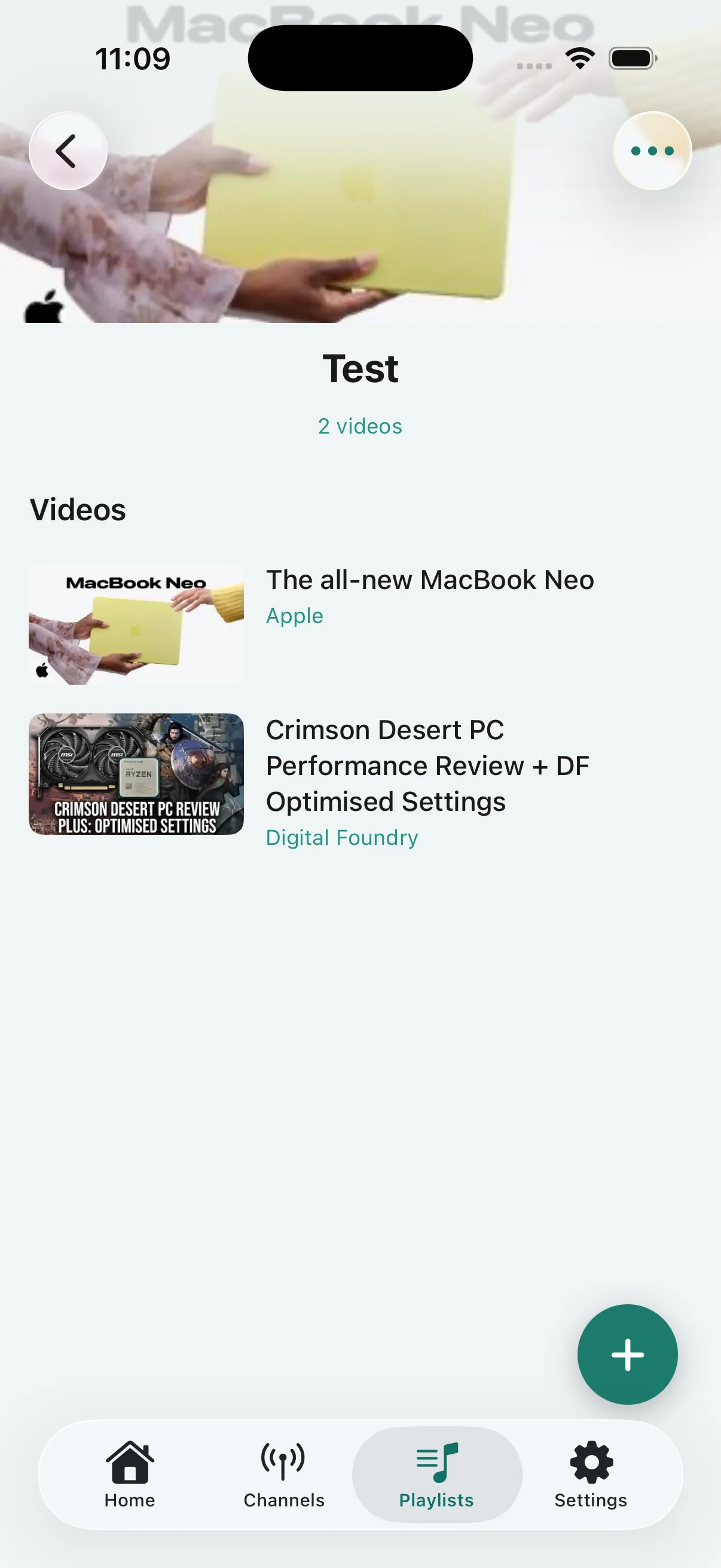
Task: Expand playlist options via the ellipsis menu
Action: (652, 151)
